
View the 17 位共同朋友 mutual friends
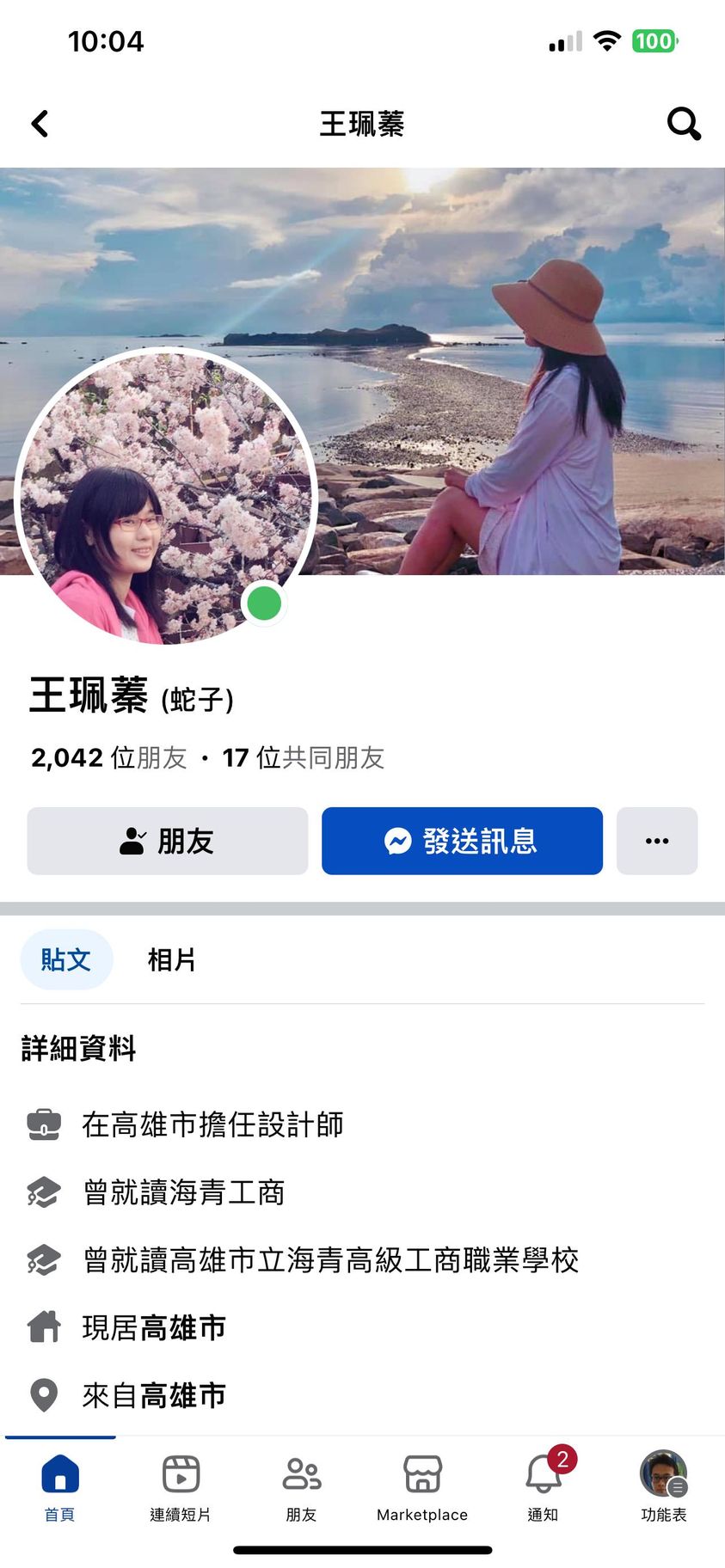pos(303,757)
